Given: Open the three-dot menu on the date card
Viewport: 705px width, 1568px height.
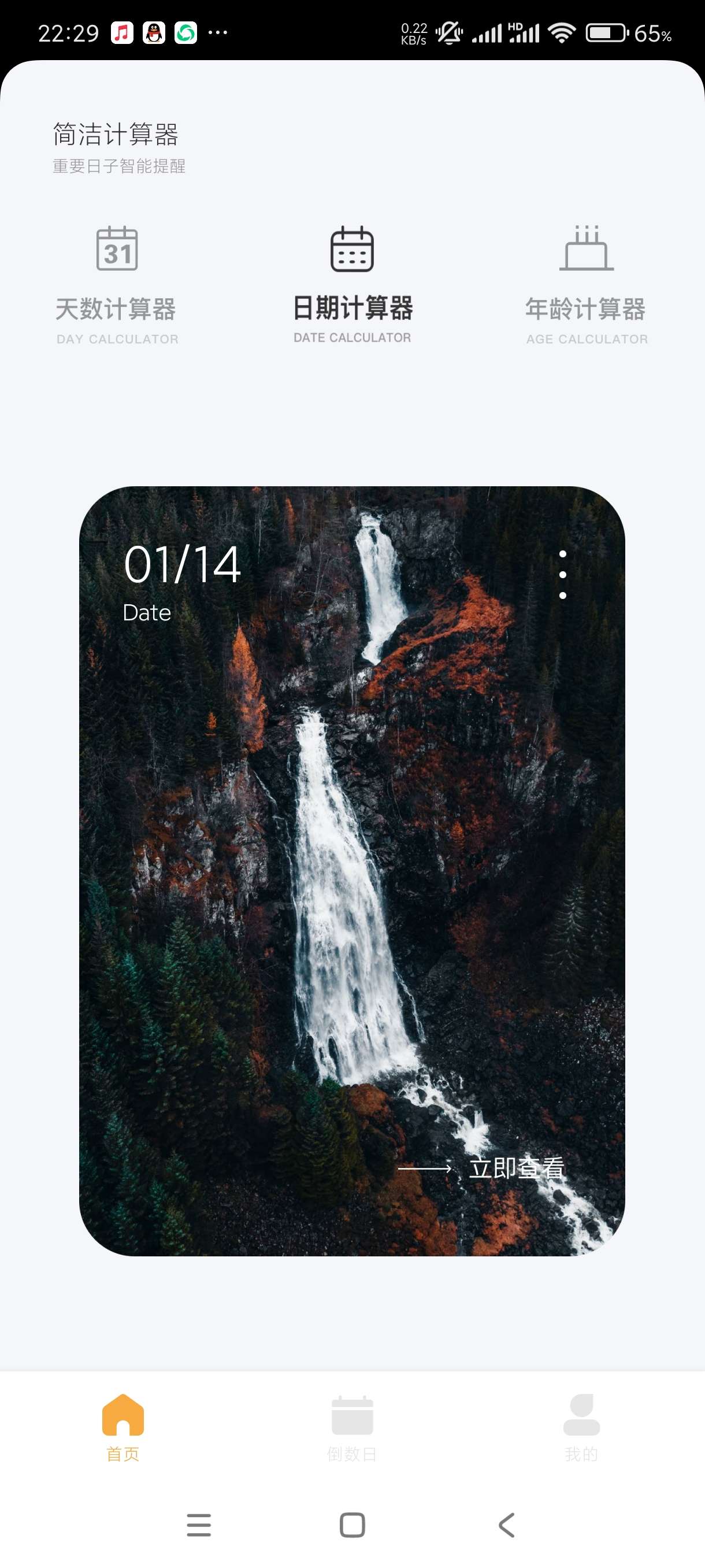Looking at the screenshot, I should tap(563, 574).
